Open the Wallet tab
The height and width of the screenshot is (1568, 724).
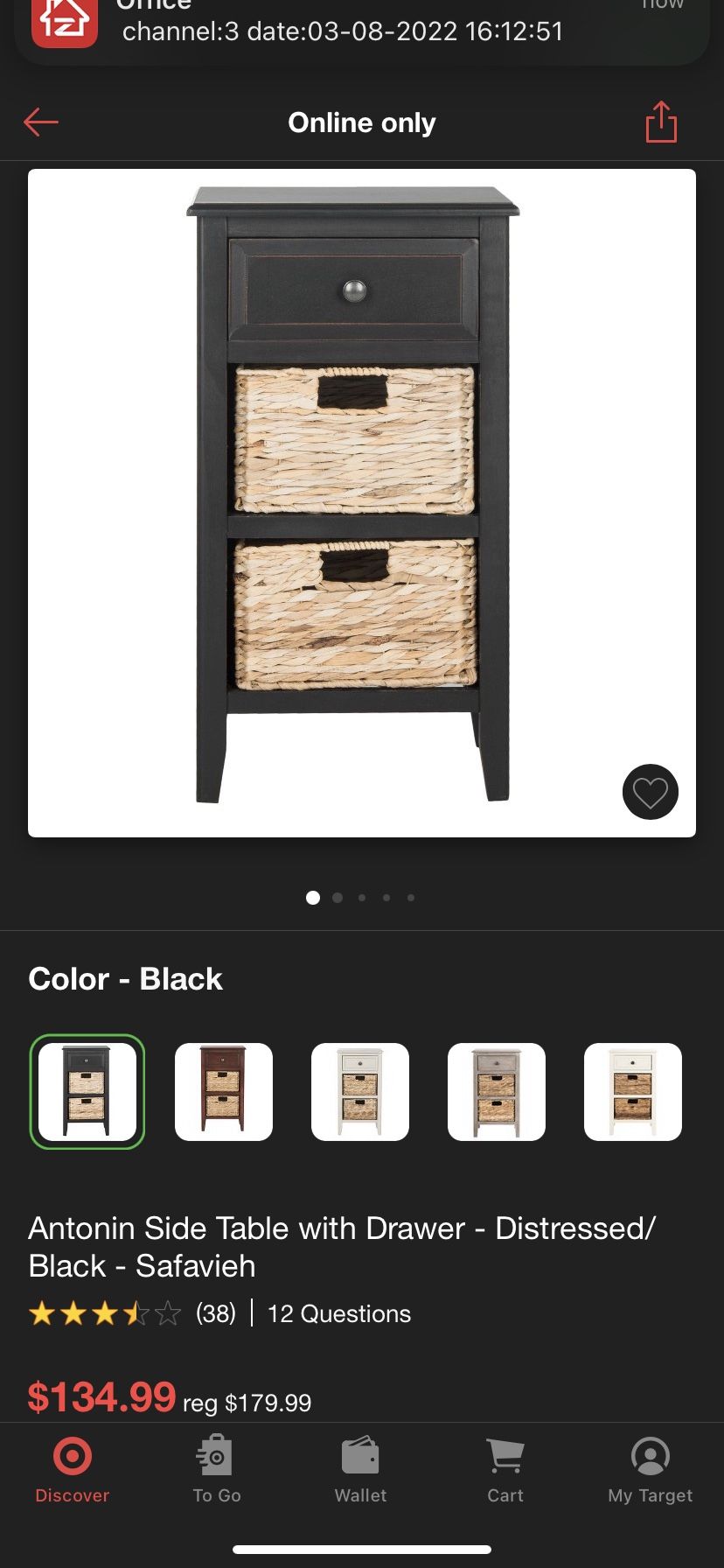(360, 1470)
